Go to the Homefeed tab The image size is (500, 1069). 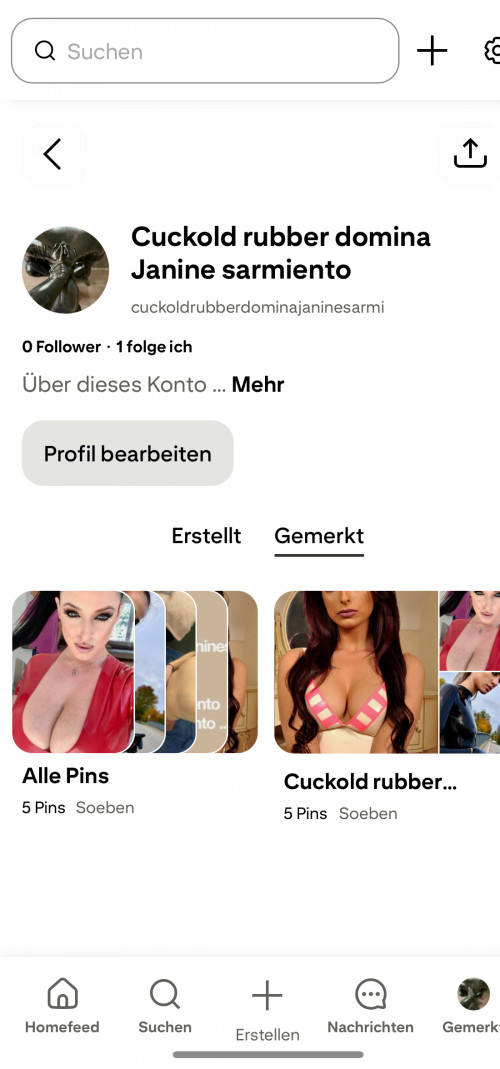click(x=62, y=1006)
